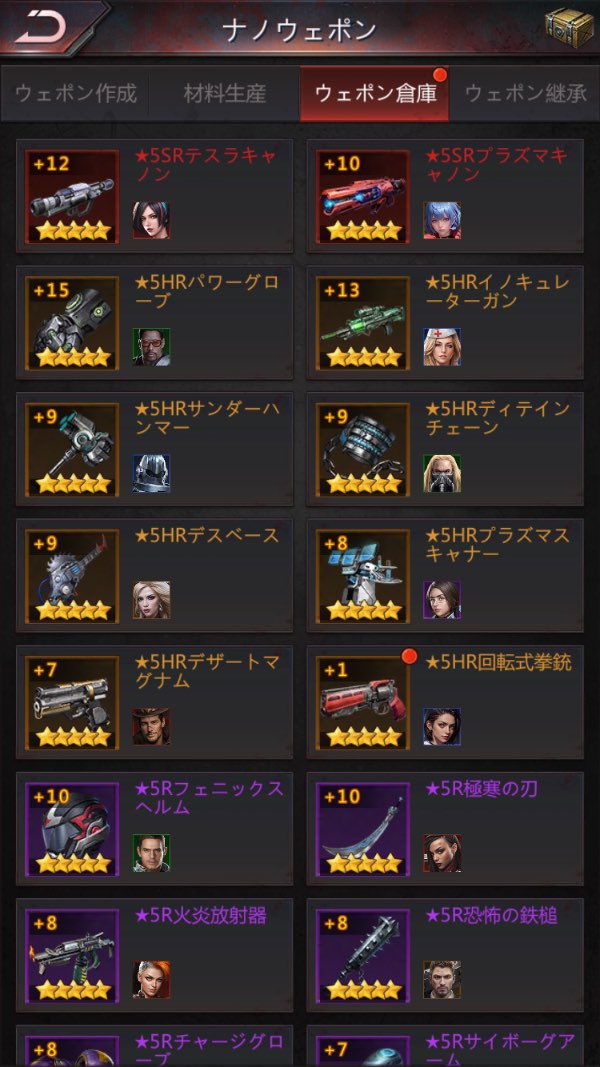Select the ★5HRディテインチェーン card

[445, 449]
